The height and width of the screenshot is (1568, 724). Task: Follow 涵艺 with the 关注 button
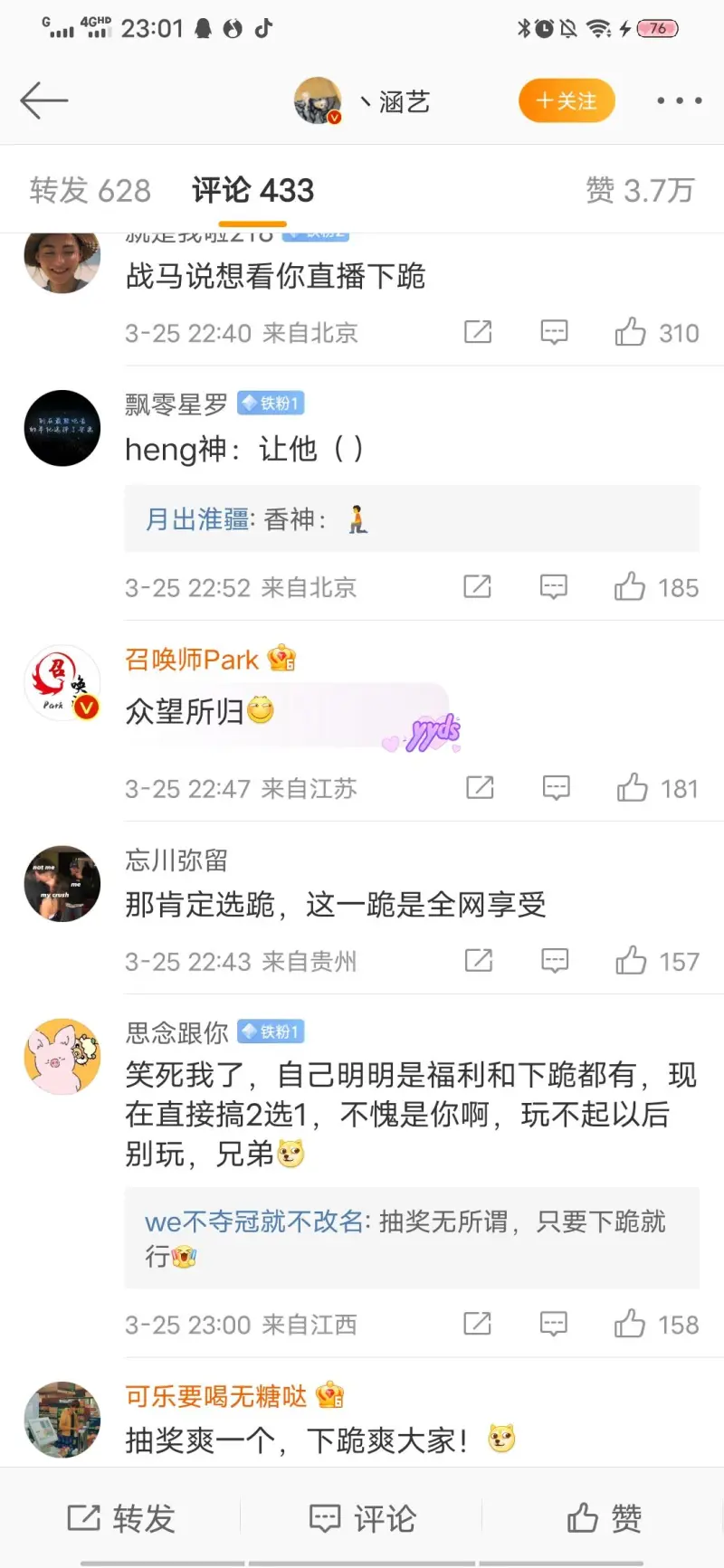click(x=567, y=100)
